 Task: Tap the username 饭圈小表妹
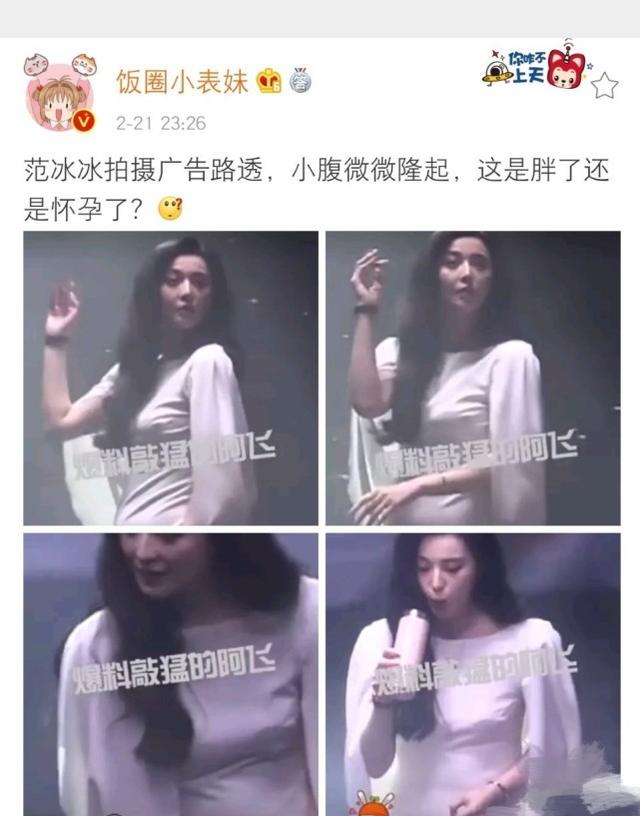click(182, 80)
